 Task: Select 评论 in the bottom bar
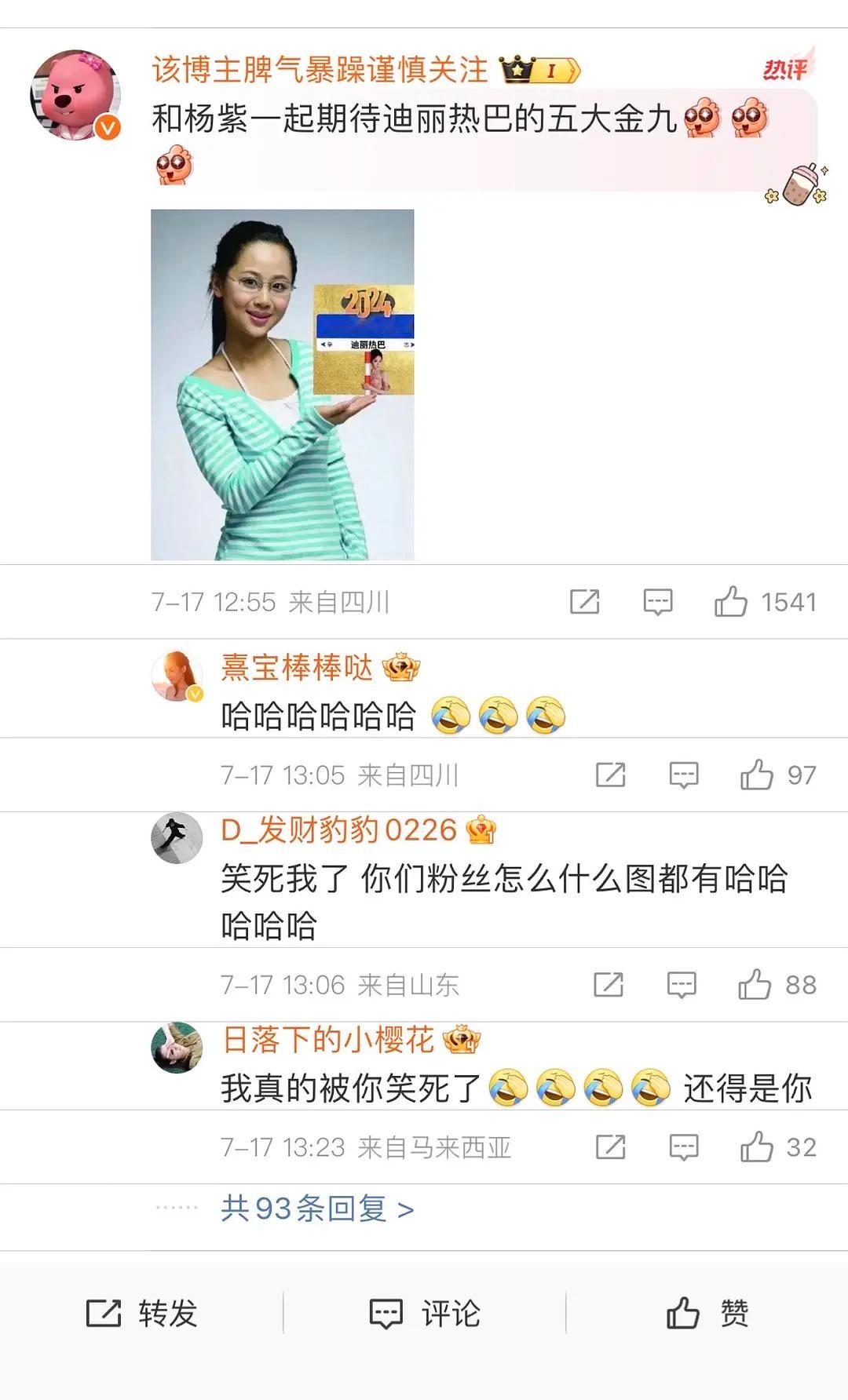click(424, 1312)
